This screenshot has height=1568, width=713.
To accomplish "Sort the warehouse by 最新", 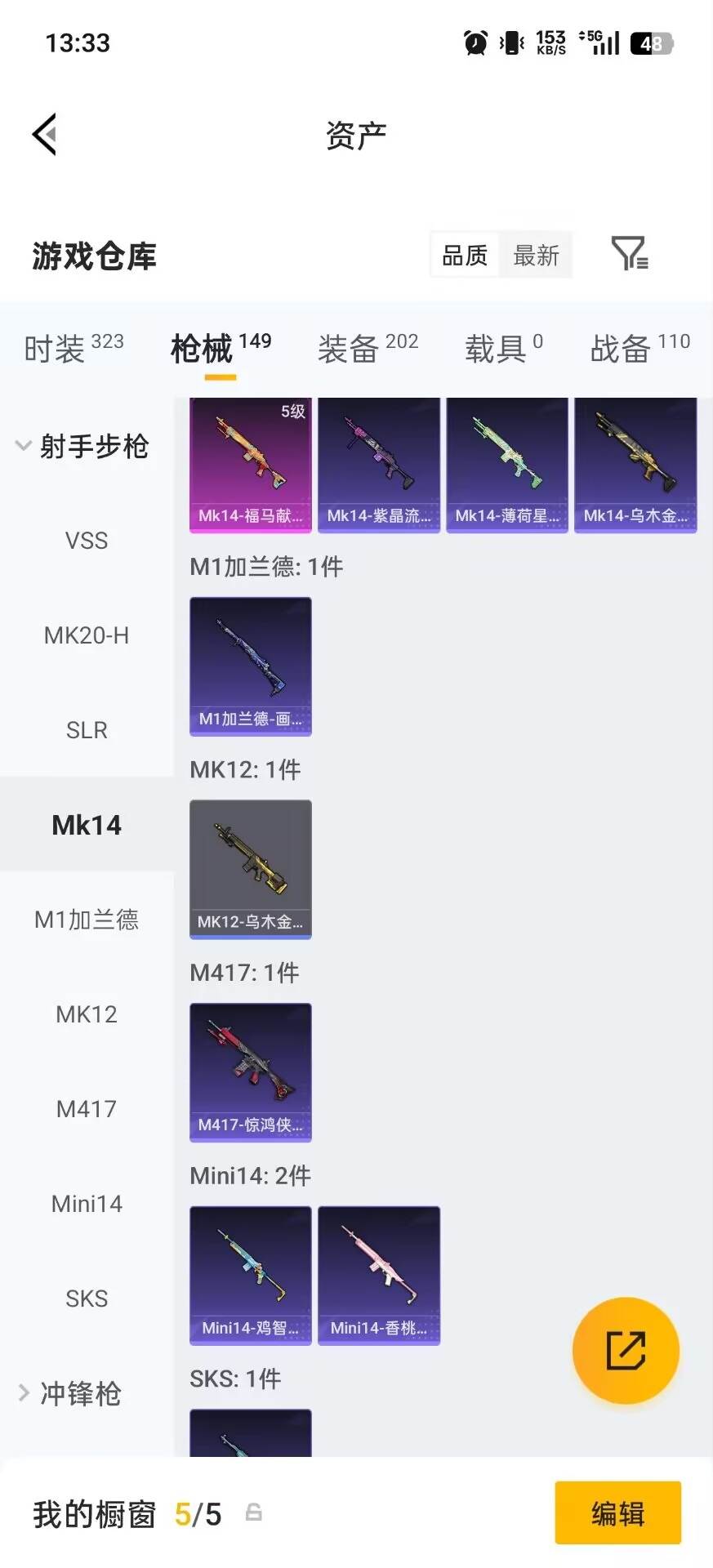I will tap(536, 256).
